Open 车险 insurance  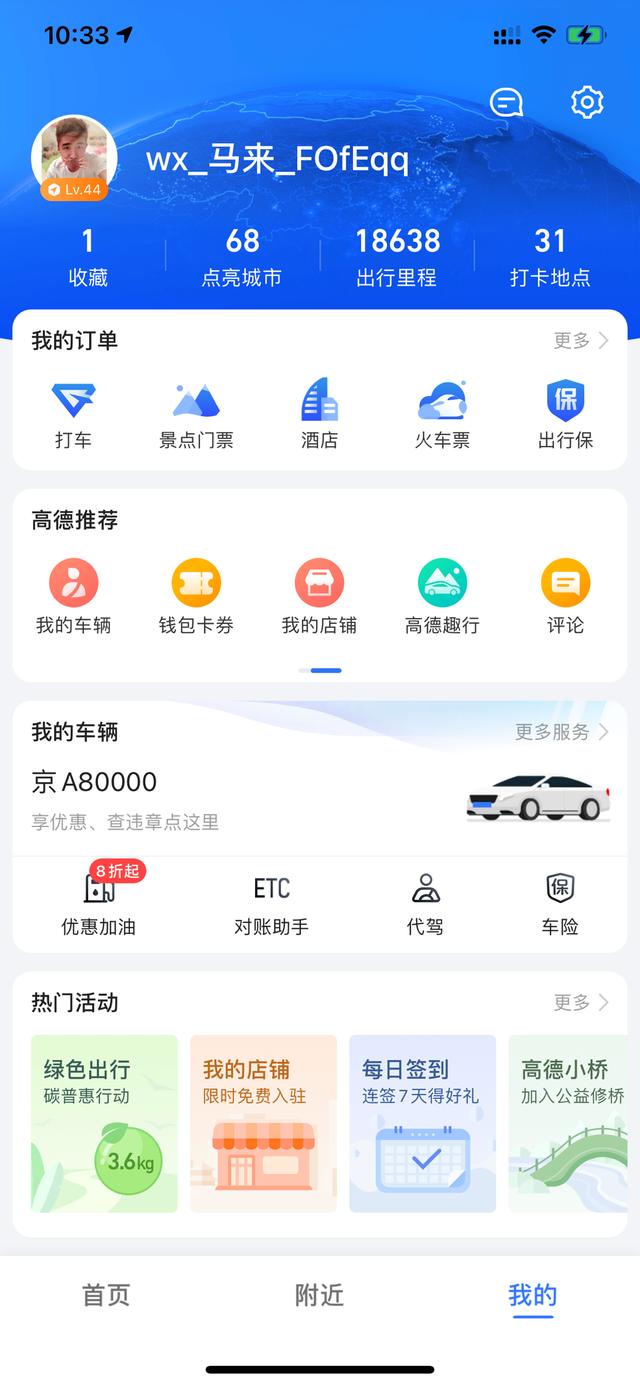pyautogui.click(x=560, y=903)
